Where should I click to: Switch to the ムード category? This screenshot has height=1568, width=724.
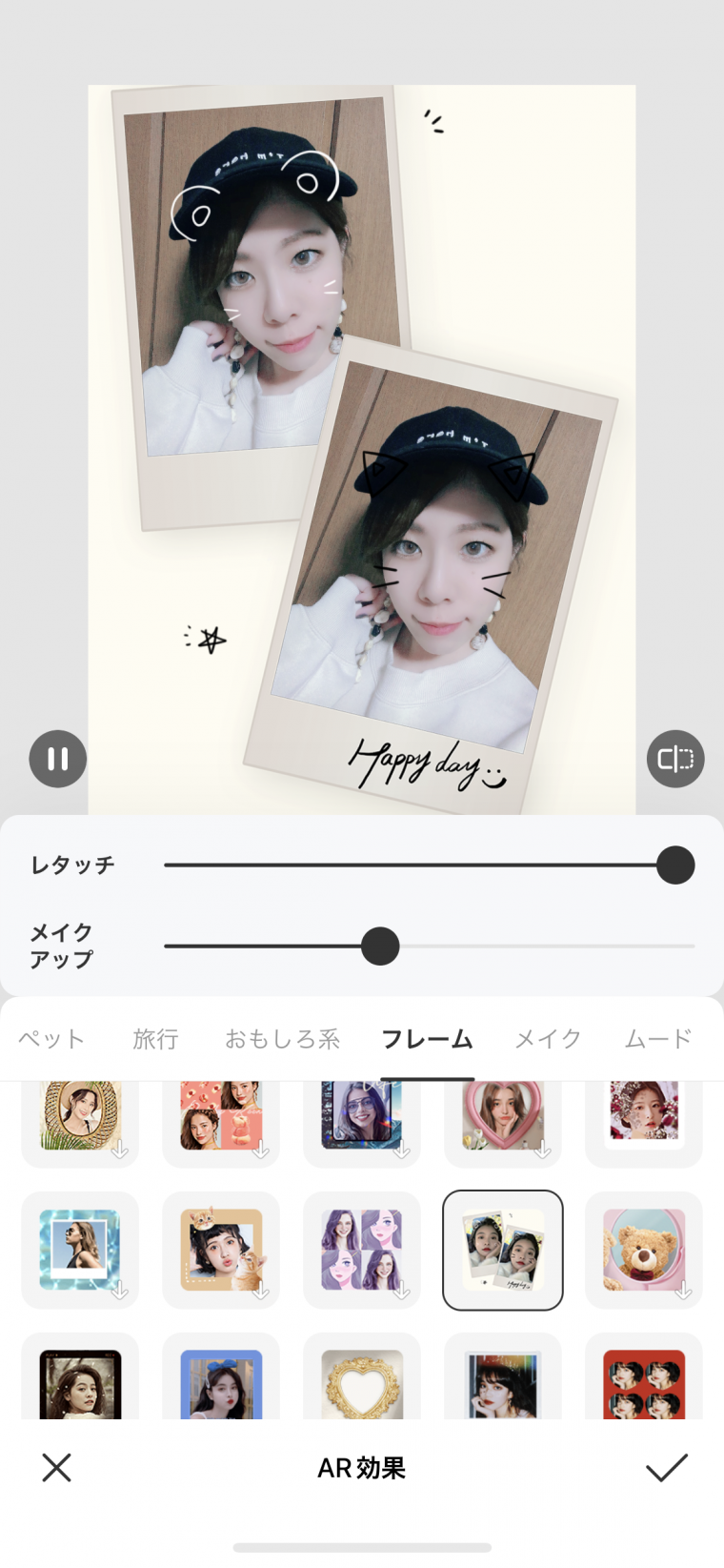tap(657, 1039)
